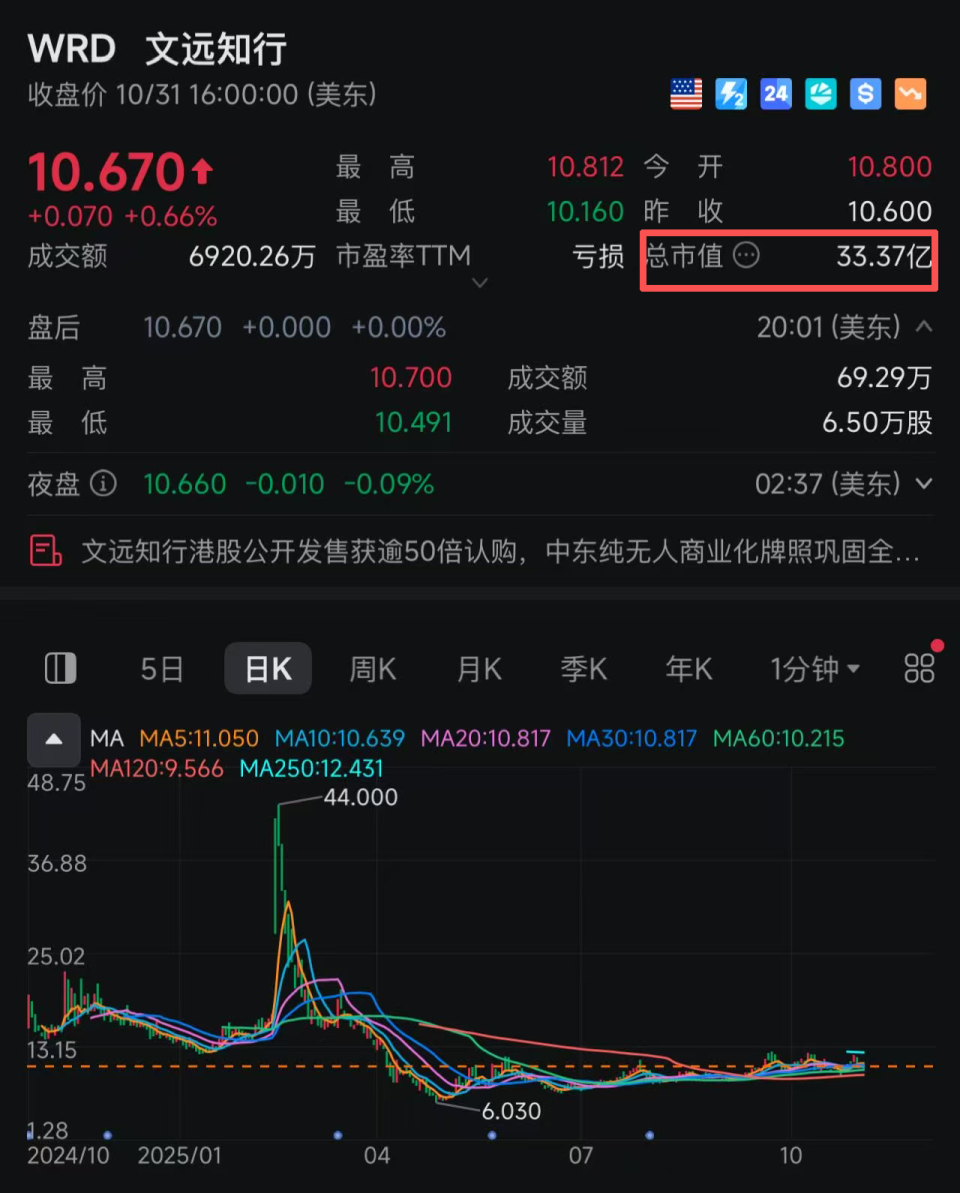Image resolution: width=960 pixels, height=1193 pixels.
Task: Click the 24-hour trading icon
Action: (776, 93)
